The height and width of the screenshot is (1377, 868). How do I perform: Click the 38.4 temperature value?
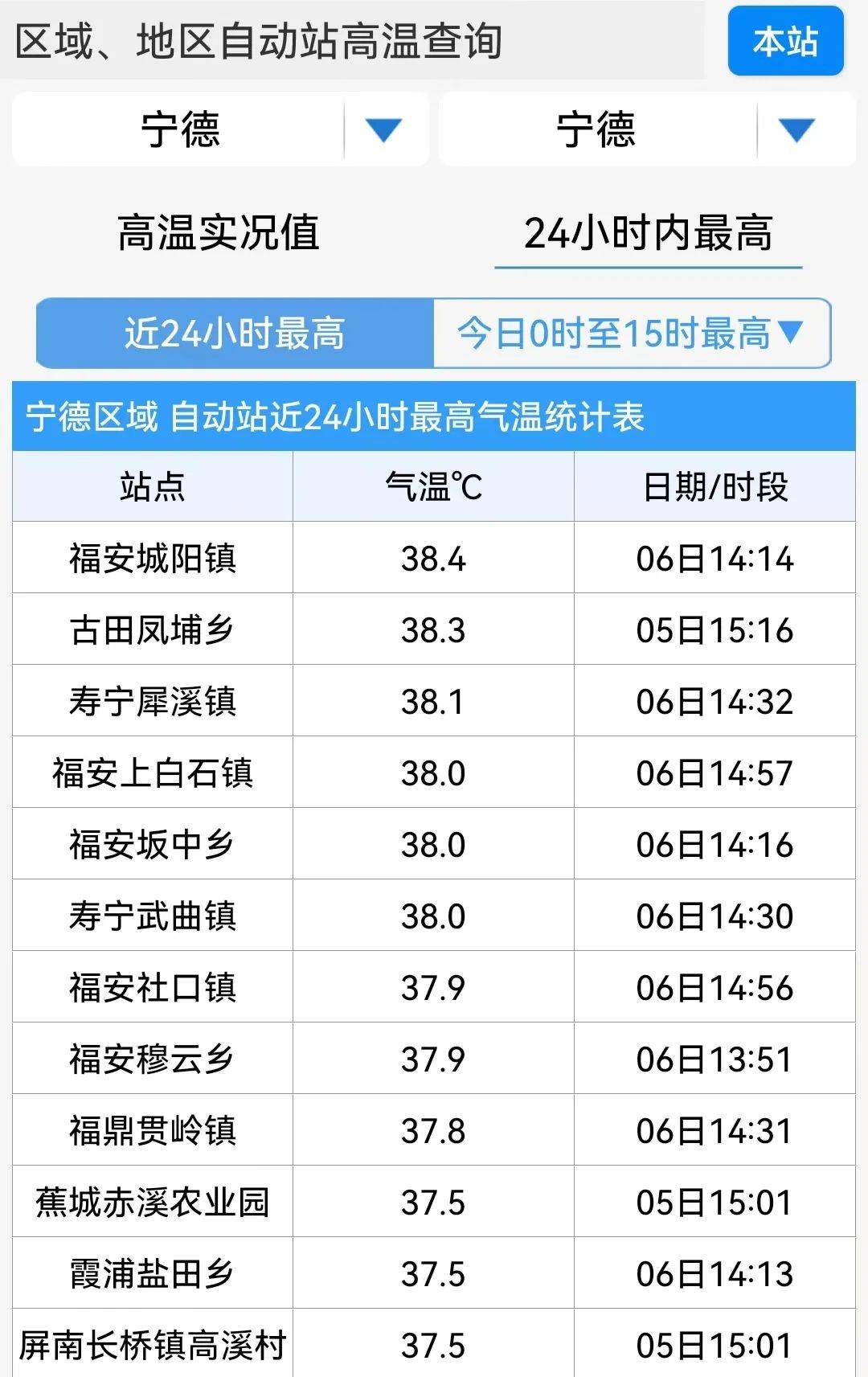pos(434,557)
